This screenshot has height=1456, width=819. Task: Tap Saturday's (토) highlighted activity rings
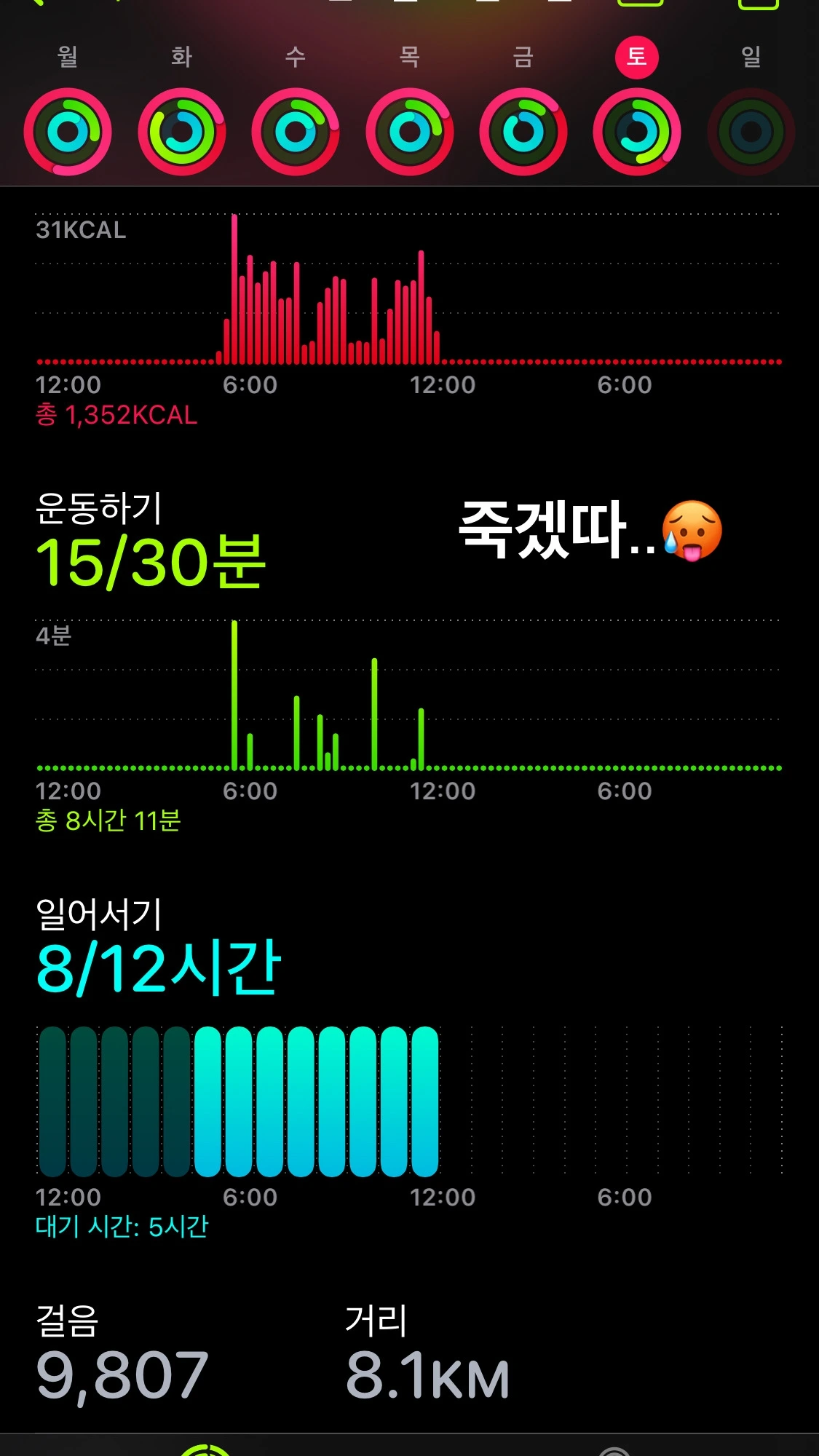click(x=637, y=132)
